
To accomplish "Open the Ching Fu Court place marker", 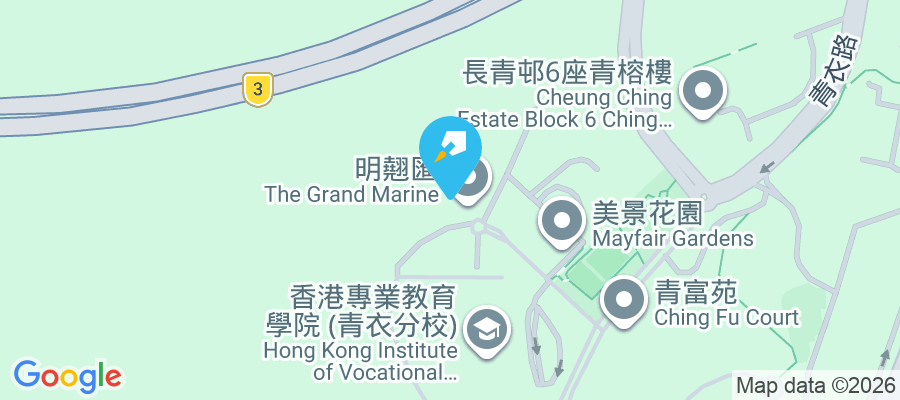I will coord(625,299).
